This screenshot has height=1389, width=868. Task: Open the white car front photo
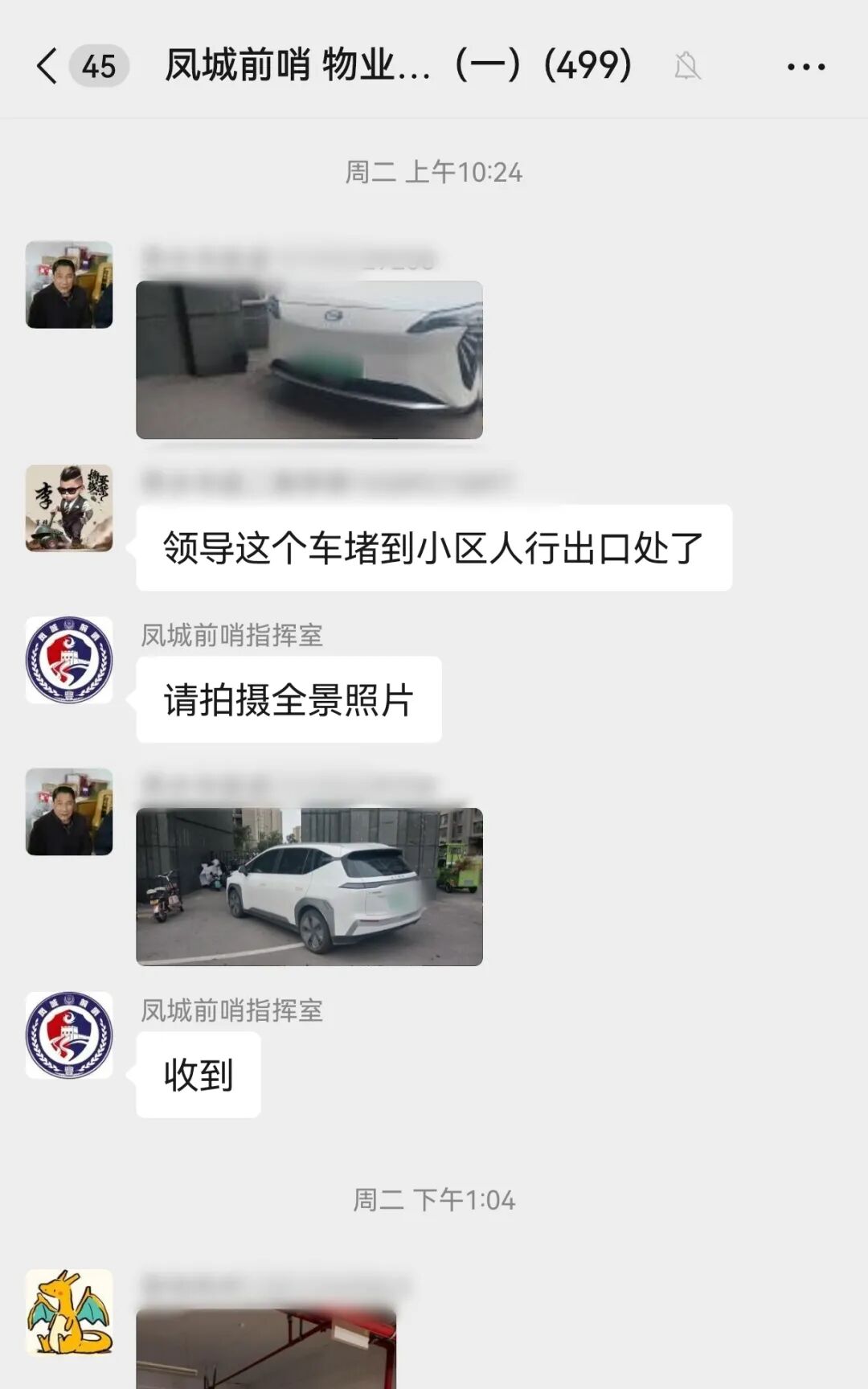(309, 359)
